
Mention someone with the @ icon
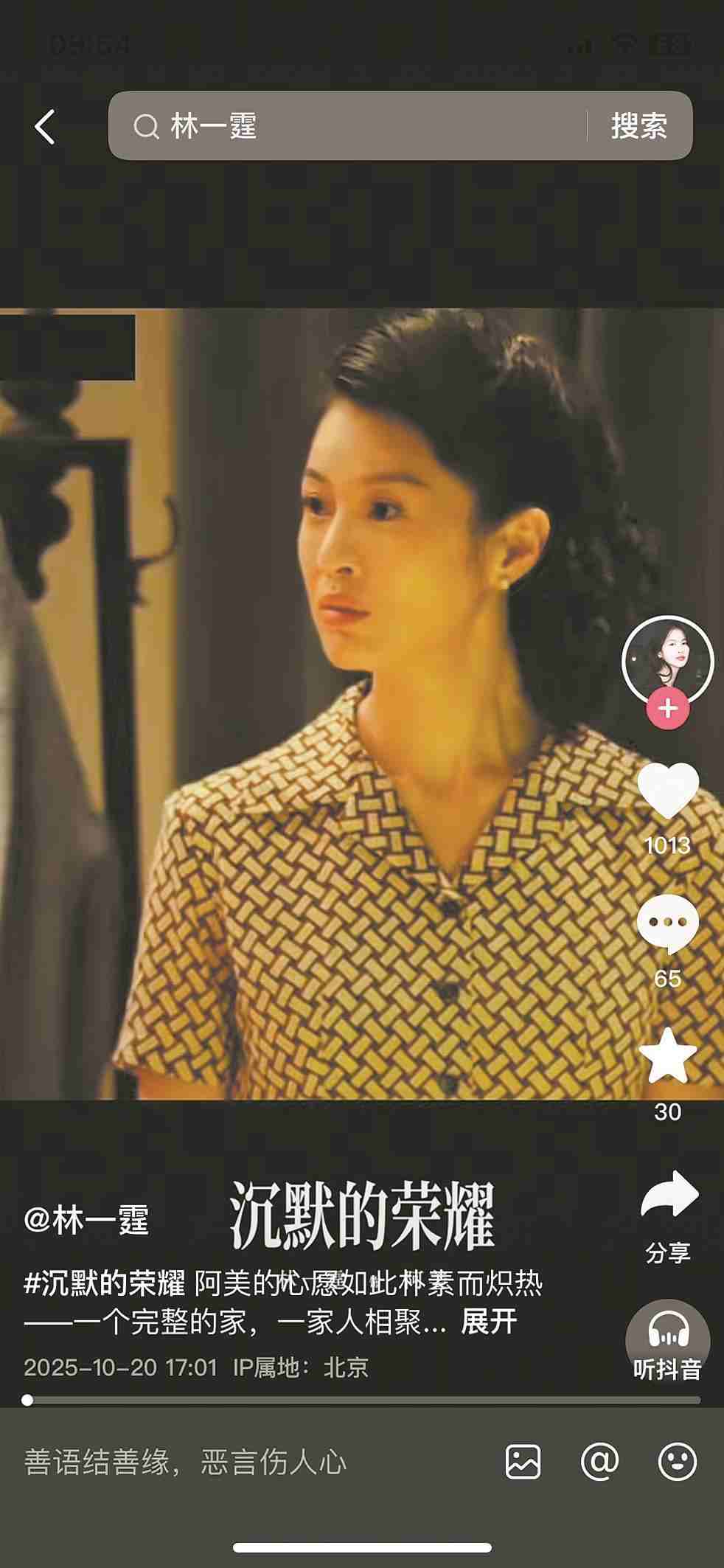point(600,1462)
